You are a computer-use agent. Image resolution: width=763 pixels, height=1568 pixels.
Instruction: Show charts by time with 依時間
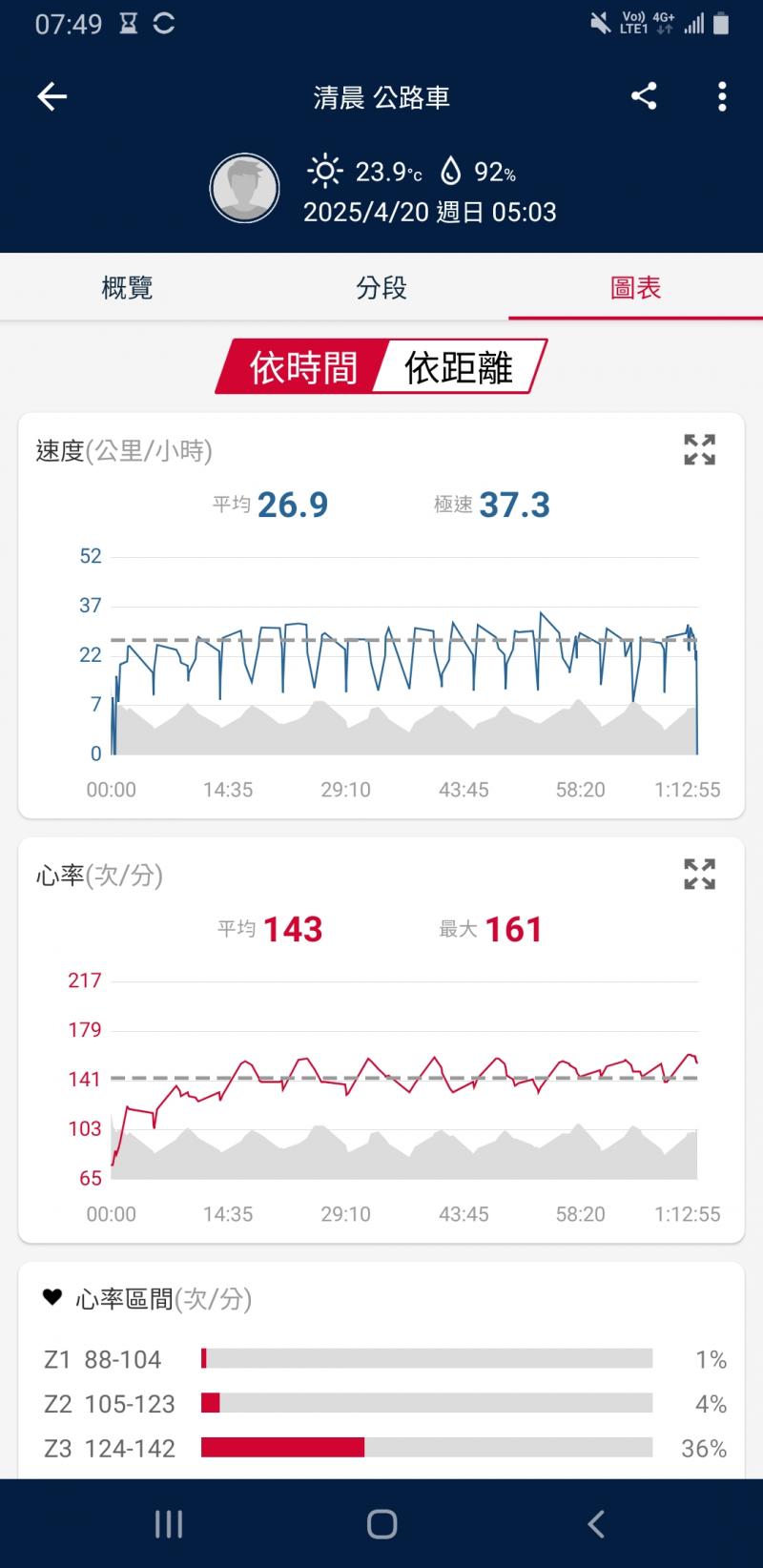click(301, 366)
